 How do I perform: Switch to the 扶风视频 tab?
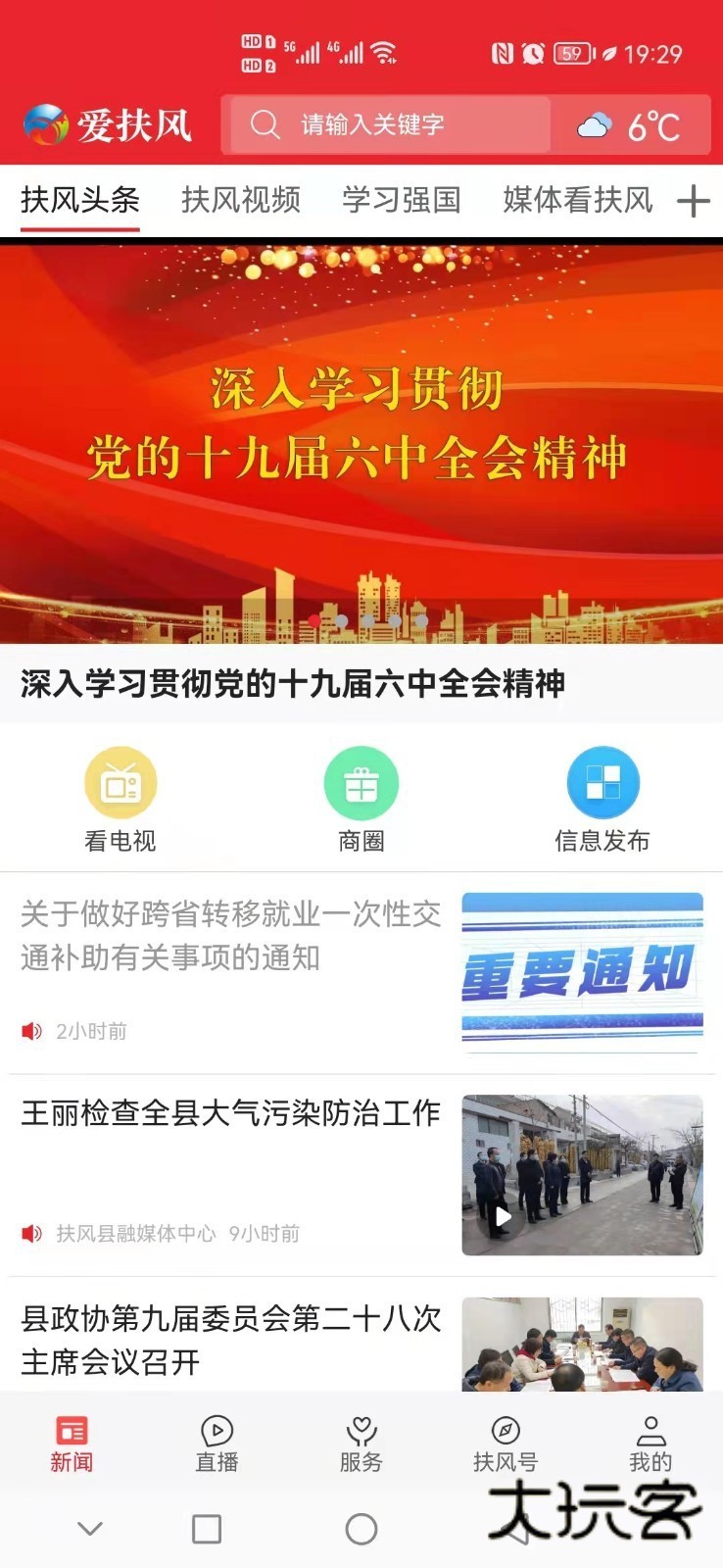pos(241,199)
